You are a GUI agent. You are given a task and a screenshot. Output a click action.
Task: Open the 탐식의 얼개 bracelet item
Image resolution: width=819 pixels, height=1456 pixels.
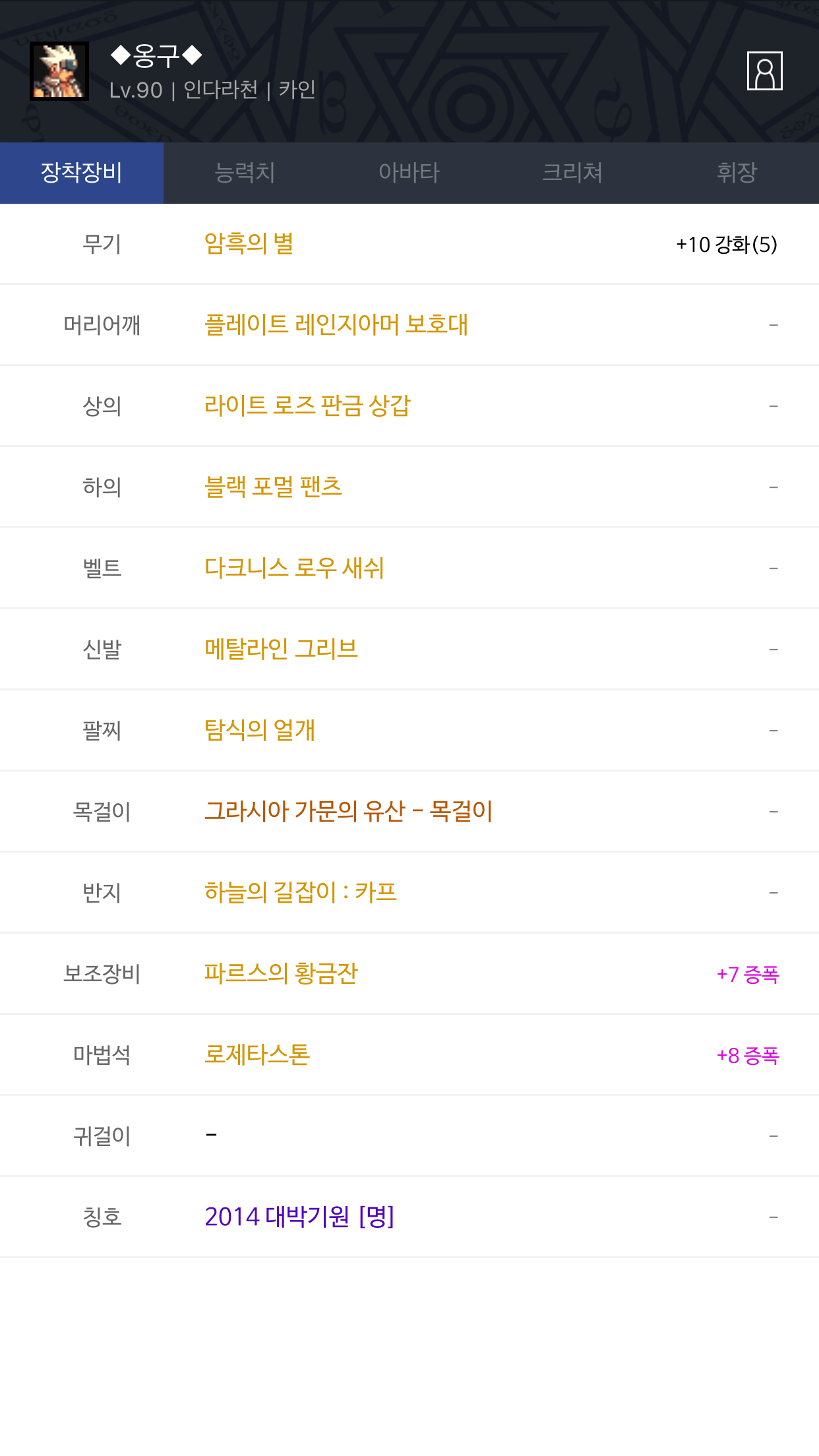click(x=260, y=730)
